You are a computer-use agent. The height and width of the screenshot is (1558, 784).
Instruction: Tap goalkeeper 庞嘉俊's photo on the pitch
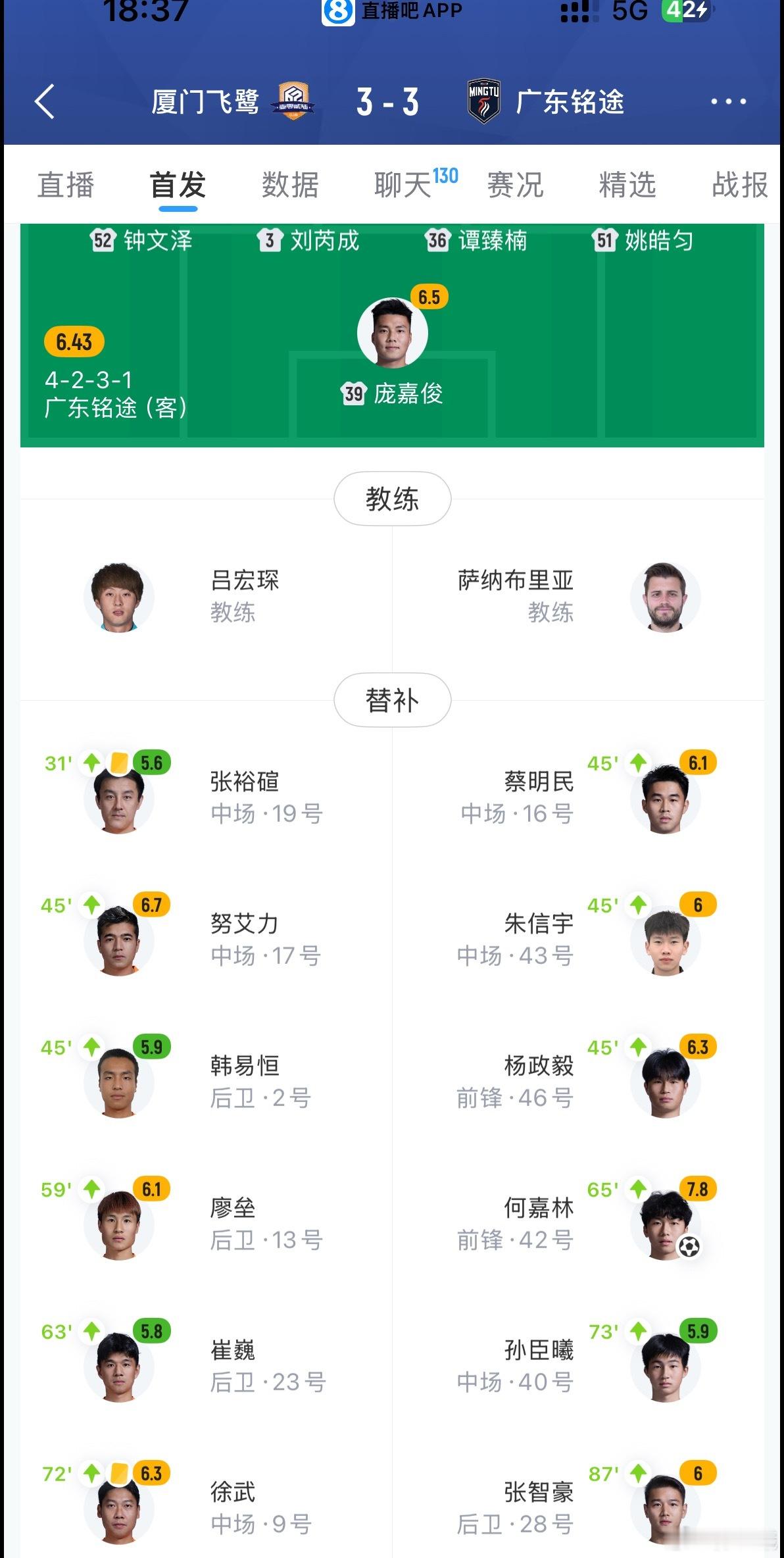[x=393, y=333]
